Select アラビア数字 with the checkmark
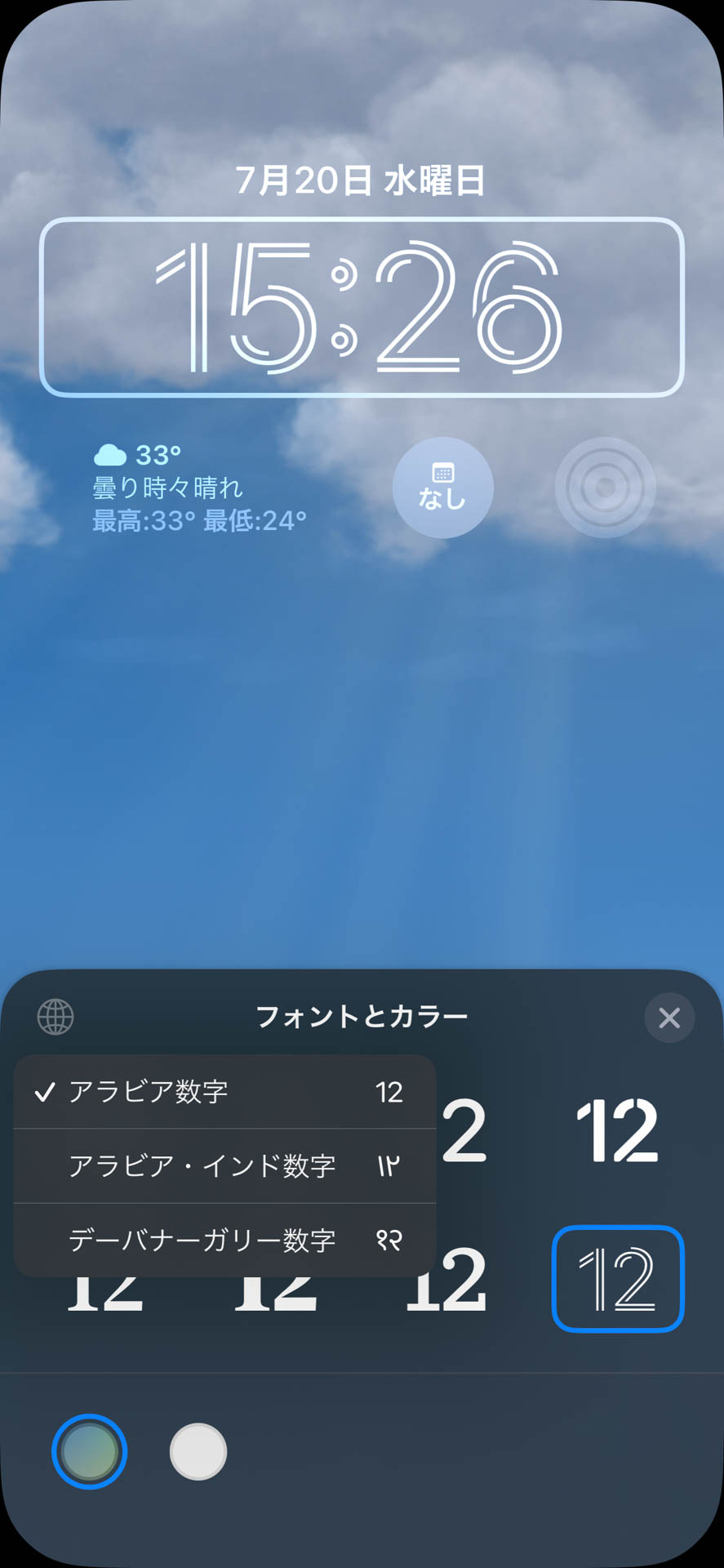This screenshot has height=1568, width=724. tap(220, 1090)
